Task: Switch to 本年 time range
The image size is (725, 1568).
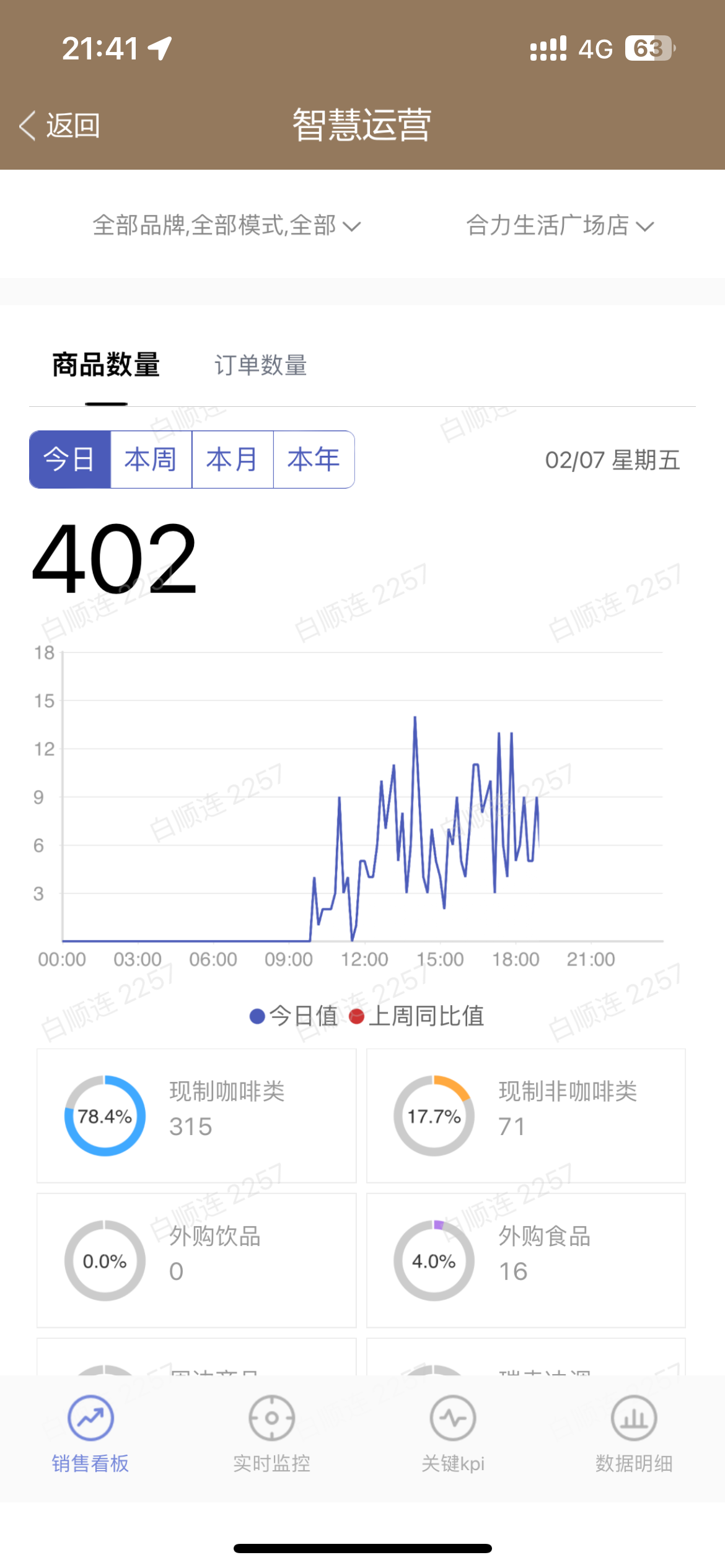Action: 314,460
